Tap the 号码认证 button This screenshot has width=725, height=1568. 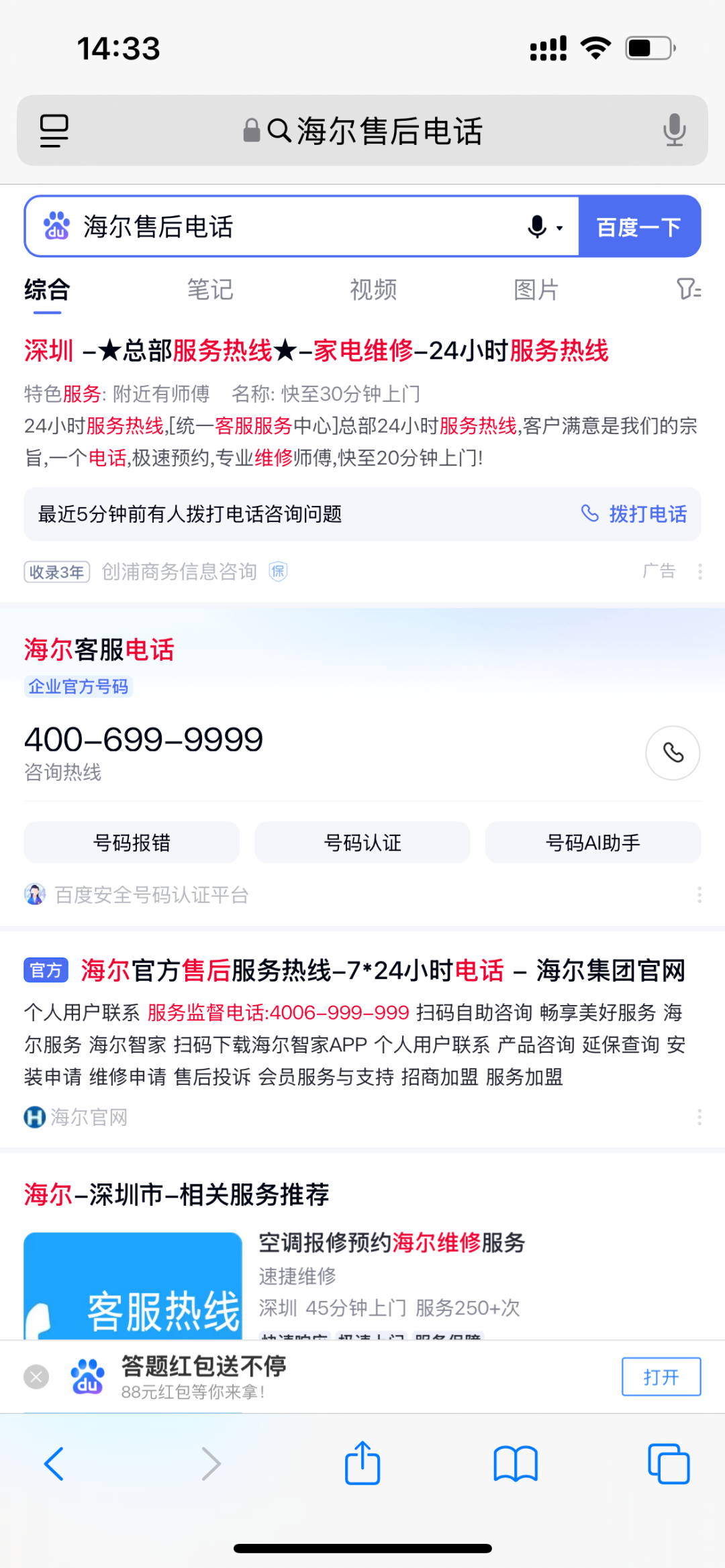tap(362, 843)
